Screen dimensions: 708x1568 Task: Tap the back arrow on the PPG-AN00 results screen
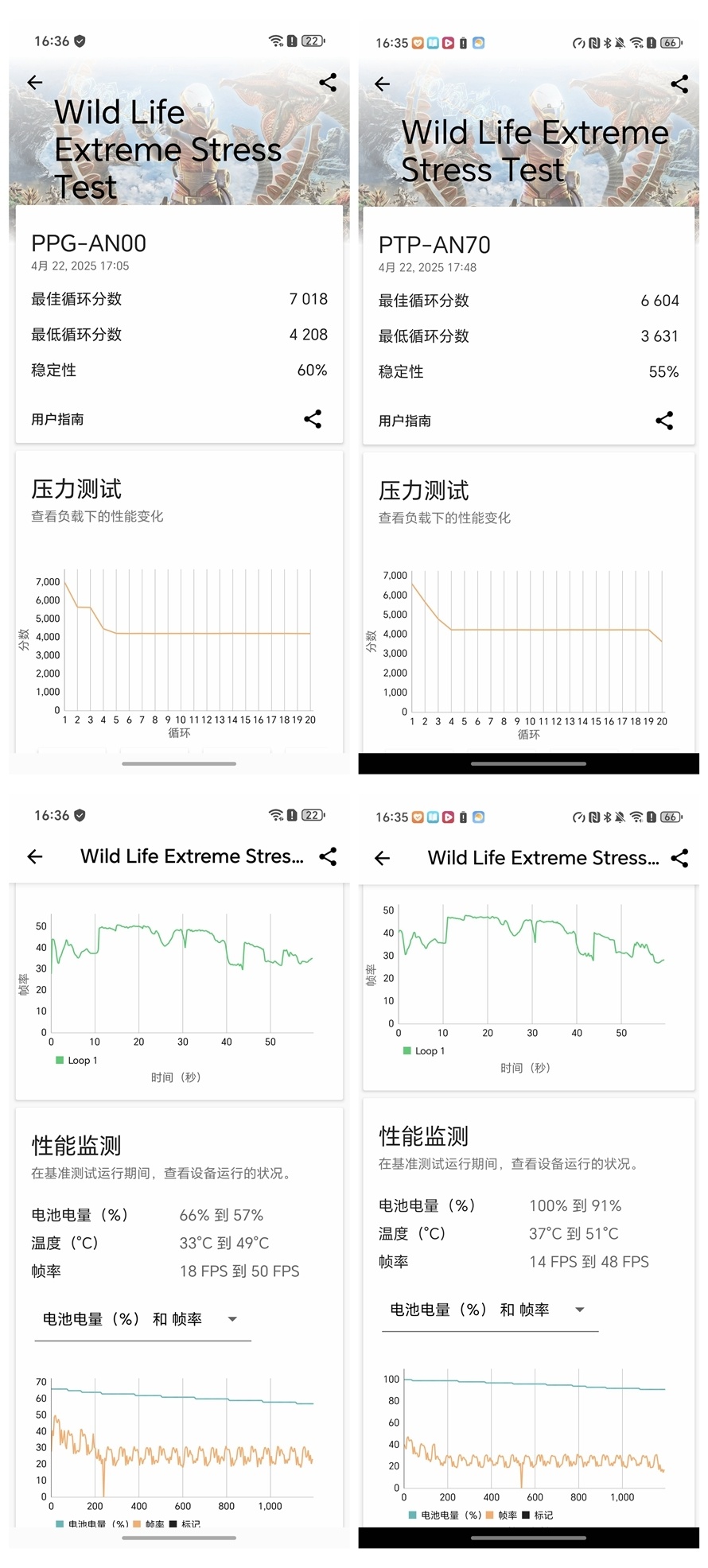pyautogui.click(x=35, y=82)
